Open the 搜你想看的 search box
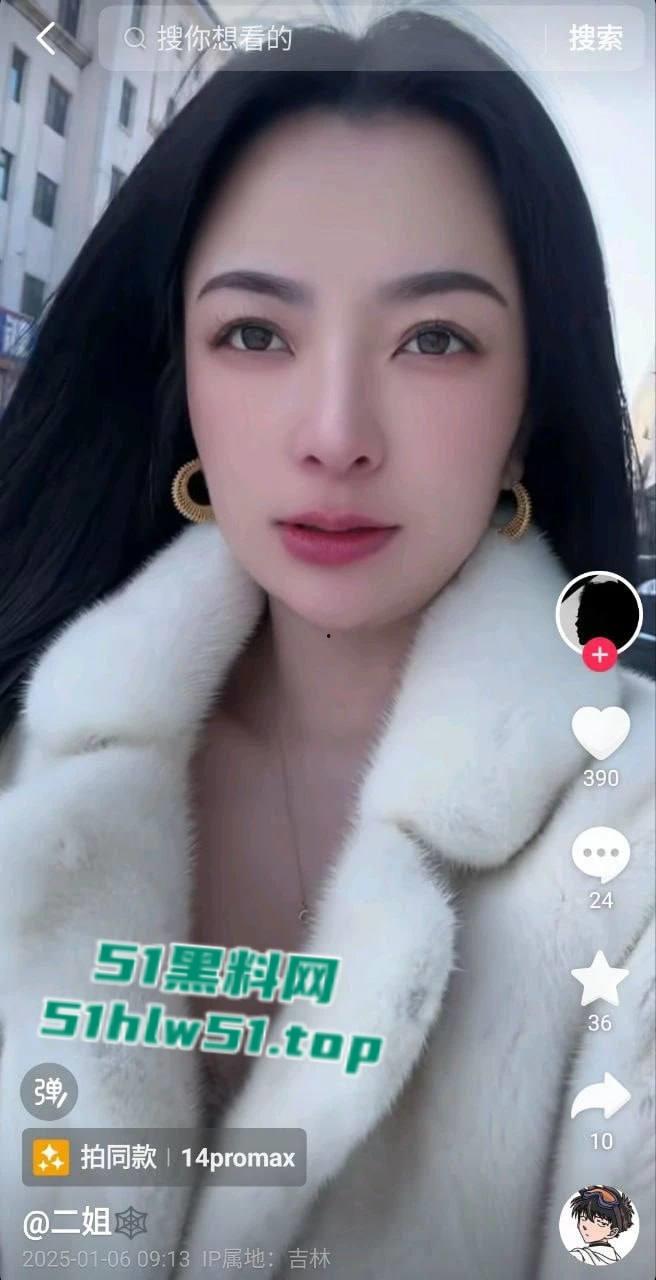 (x=330, y=39)
